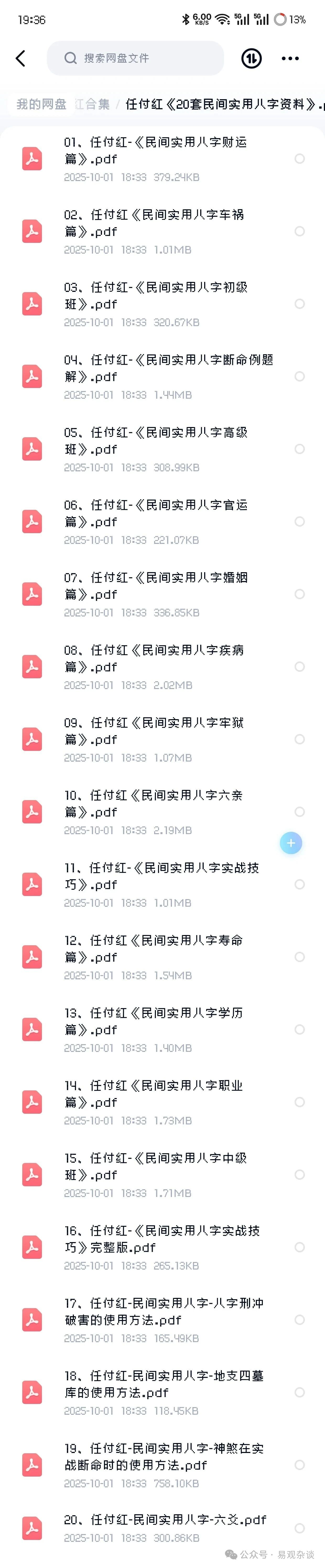Select the checkbox for 05 高级班.pdf
The width and height of the screenshot is (325, 1568).
point(299,449)
